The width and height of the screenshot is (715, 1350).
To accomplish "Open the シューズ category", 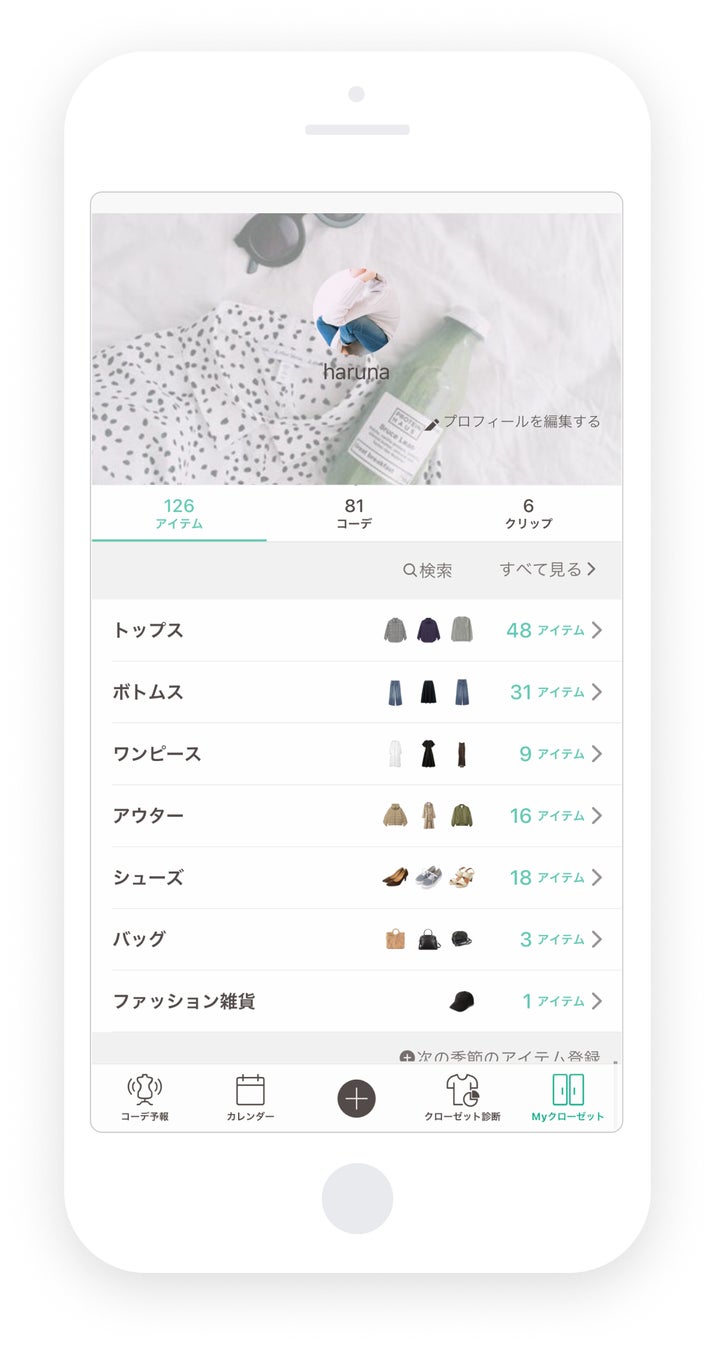I will click(356, 878).
